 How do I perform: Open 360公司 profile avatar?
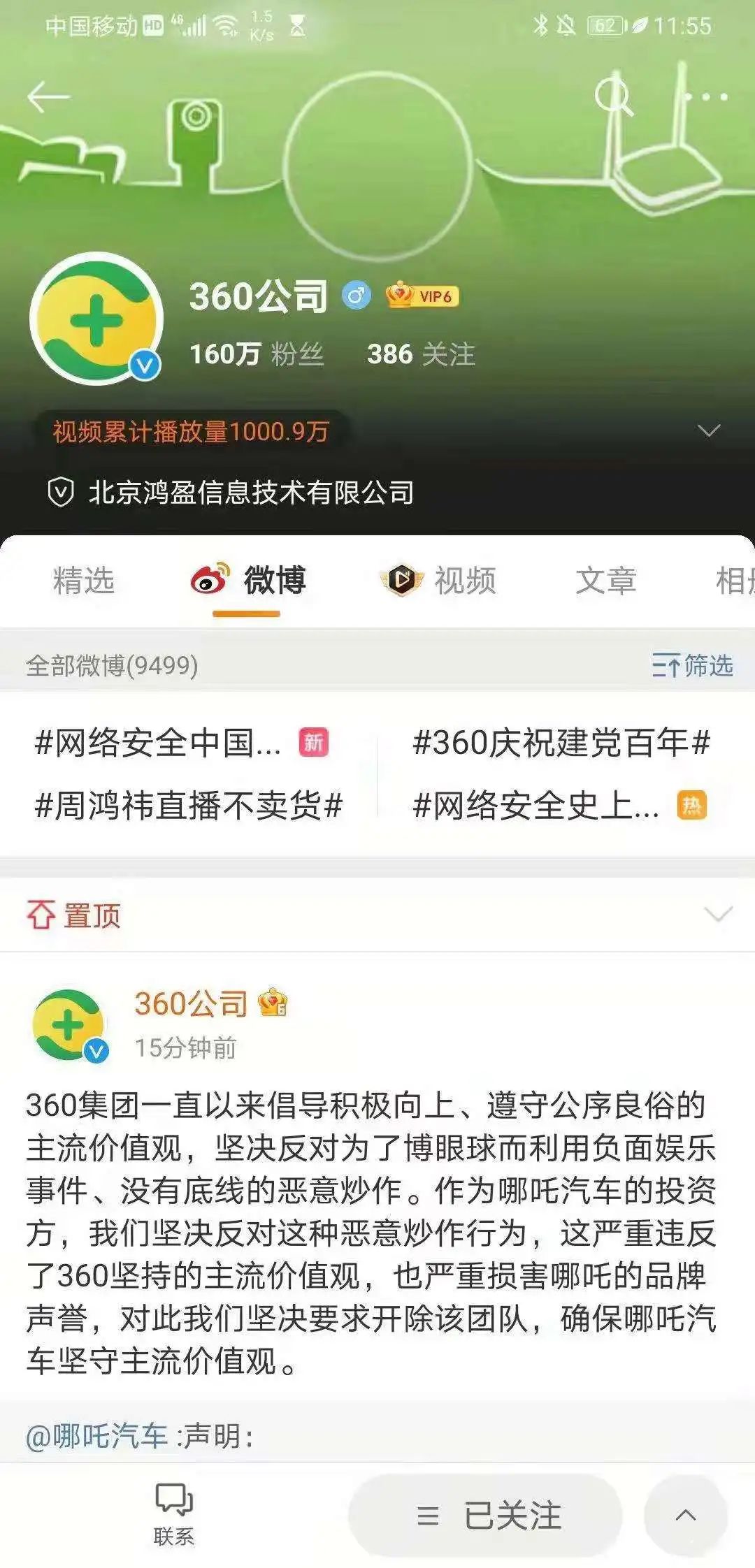(x=96, y=319)
